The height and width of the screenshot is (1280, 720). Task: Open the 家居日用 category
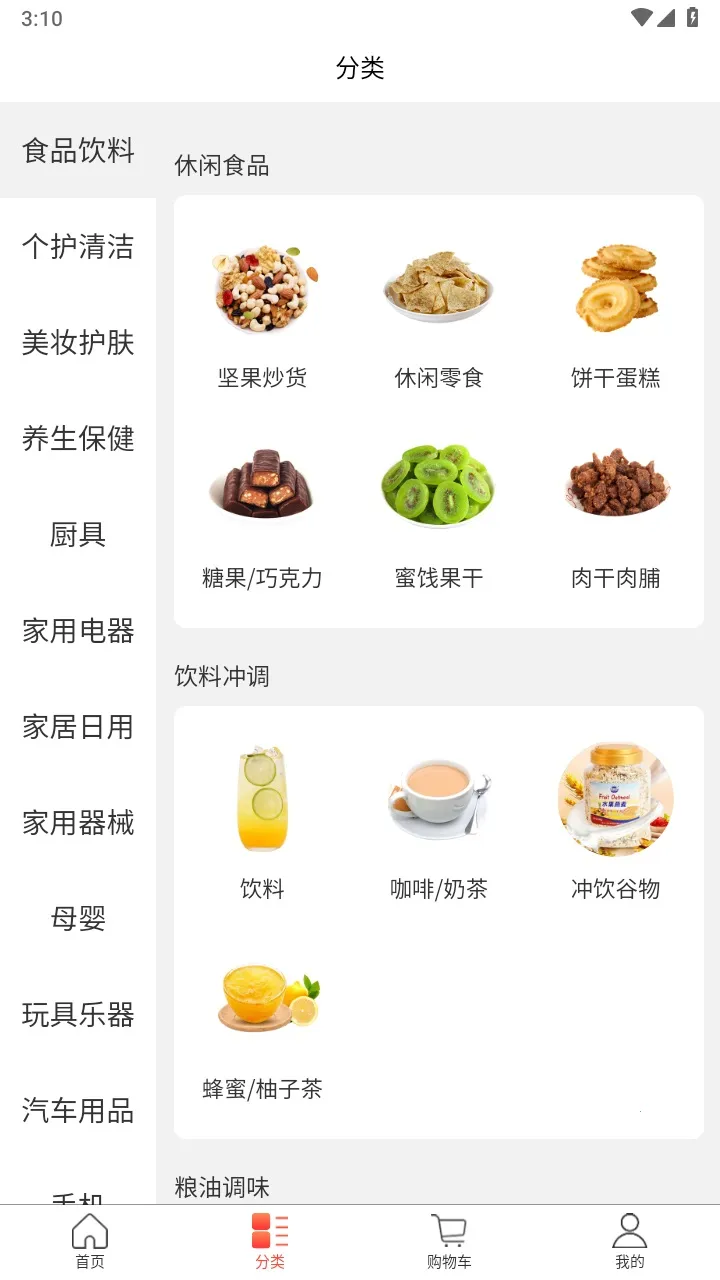tap(78, 727)
